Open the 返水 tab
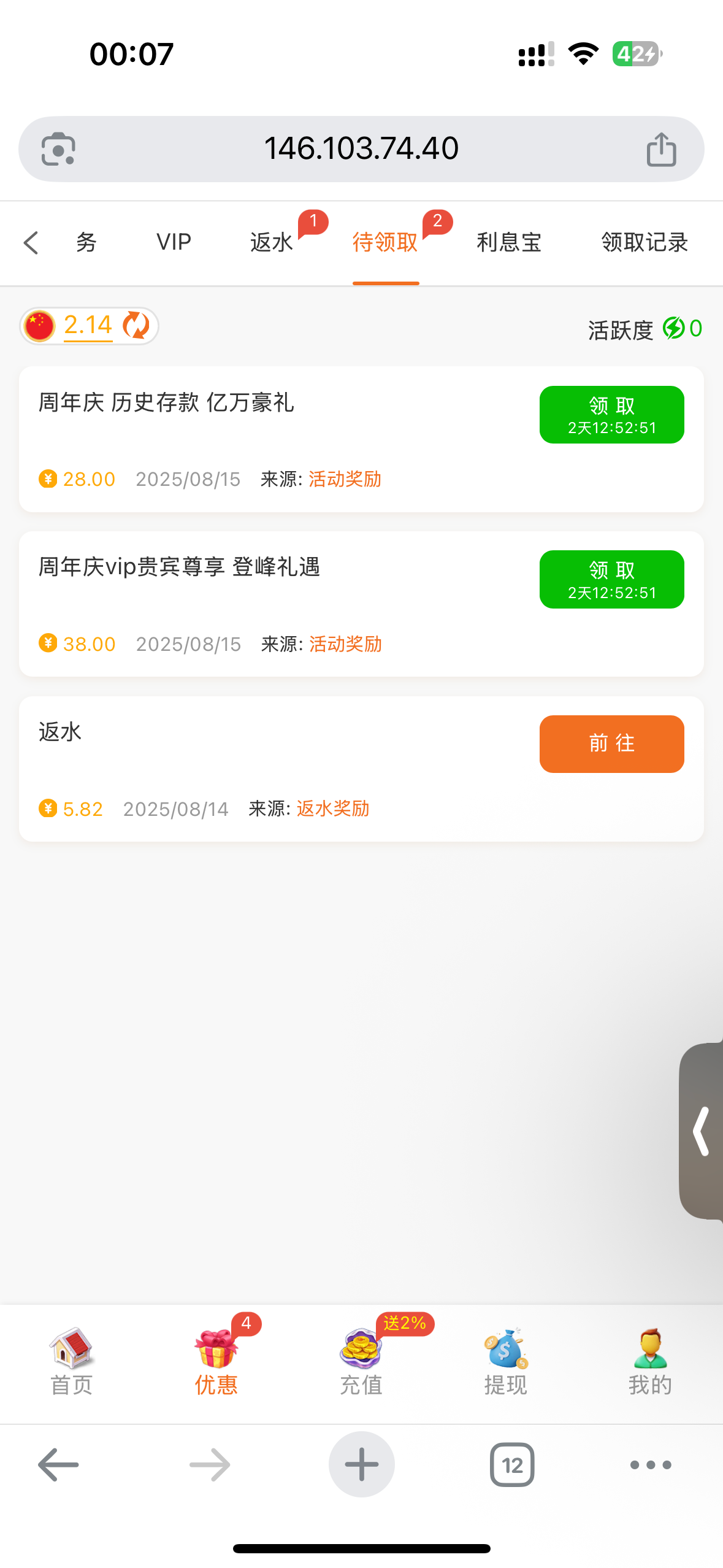Screen dimensions: 723x1568 pyautogui.click(x=272, y=242)
